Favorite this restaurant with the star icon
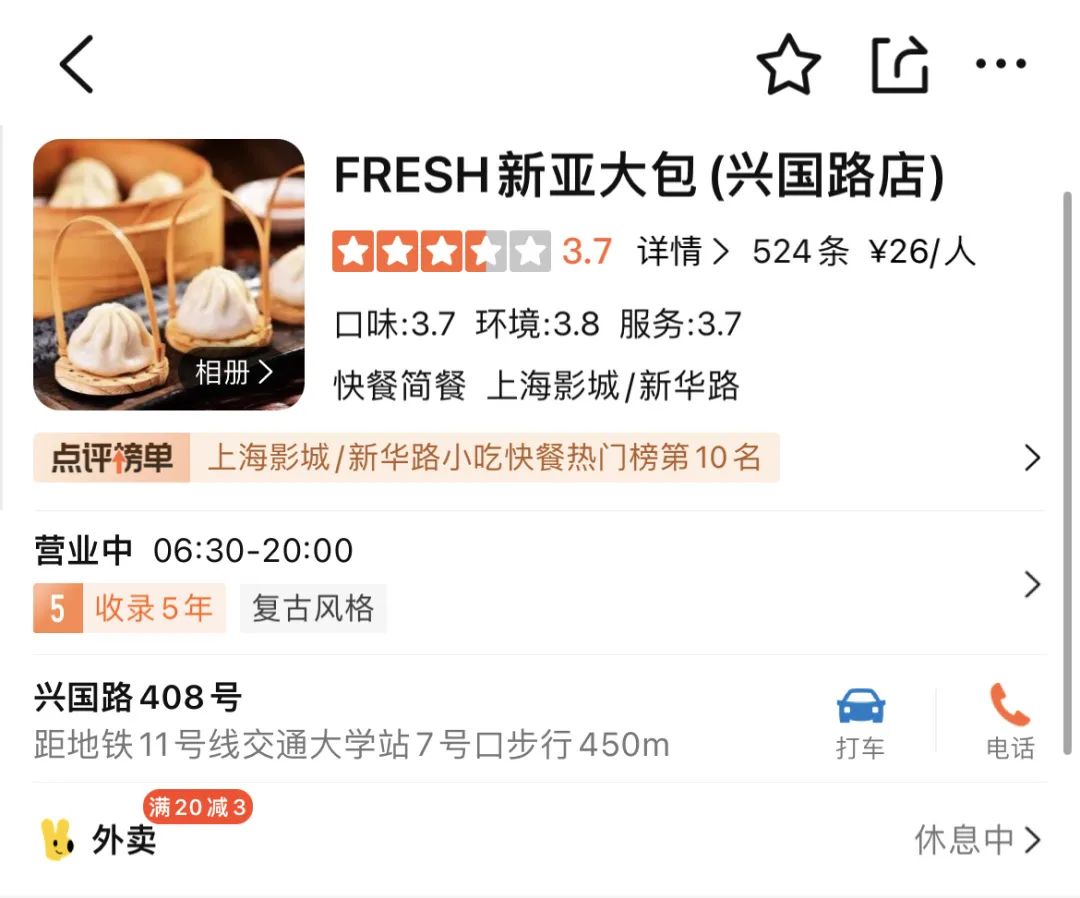1080x898 pixels. click(788, 65)
